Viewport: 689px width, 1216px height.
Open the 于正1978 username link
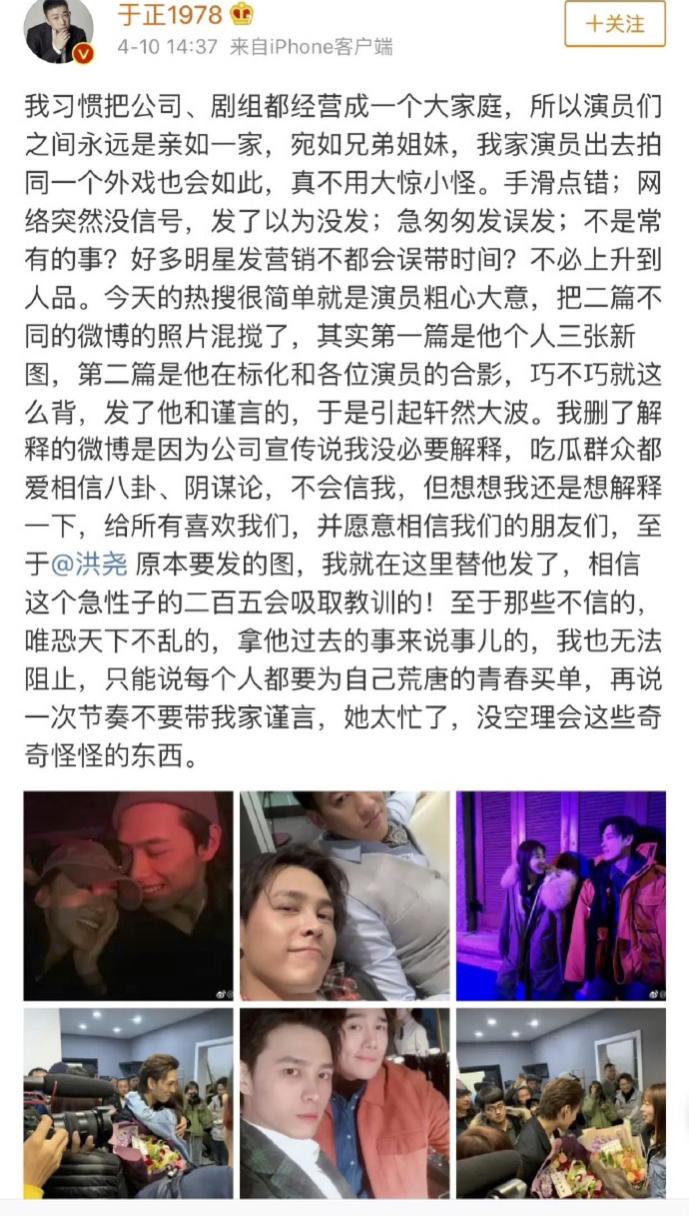coord(173,14)
